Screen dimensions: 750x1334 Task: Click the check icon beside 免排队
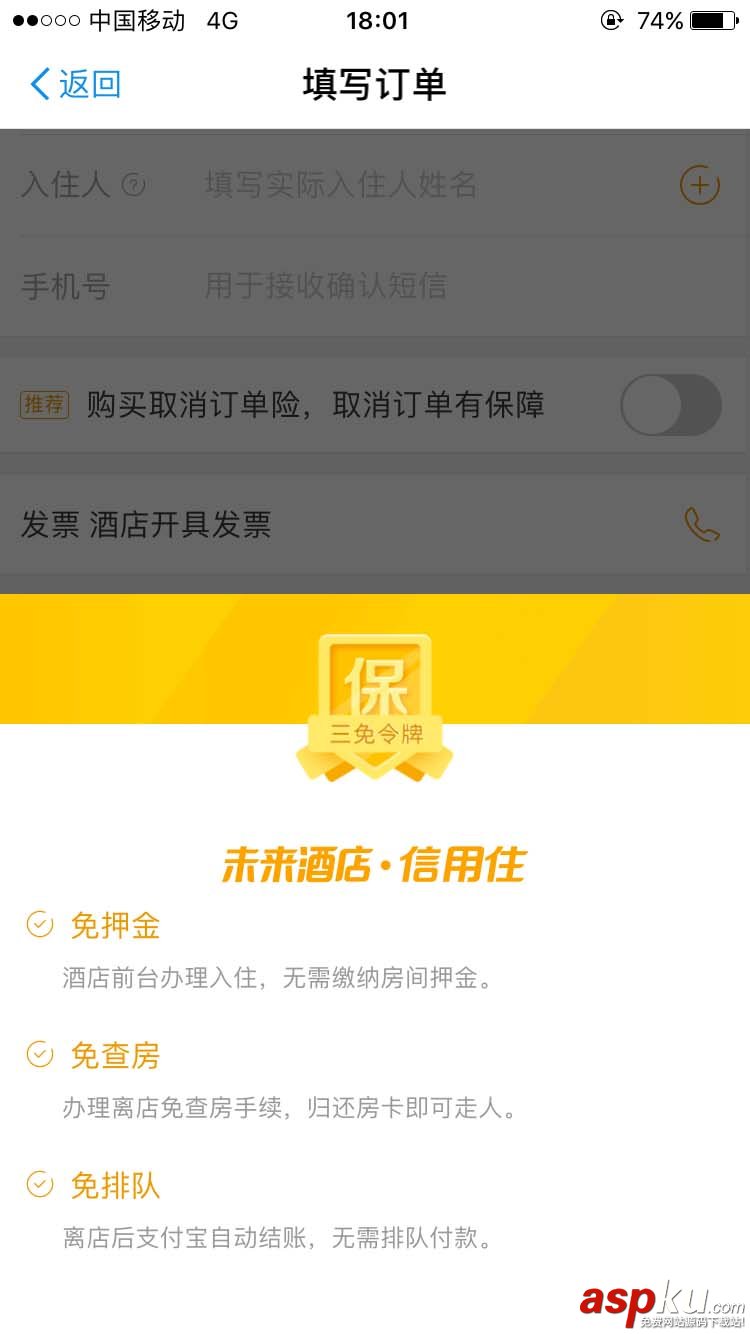click(x=40, y=1185)
